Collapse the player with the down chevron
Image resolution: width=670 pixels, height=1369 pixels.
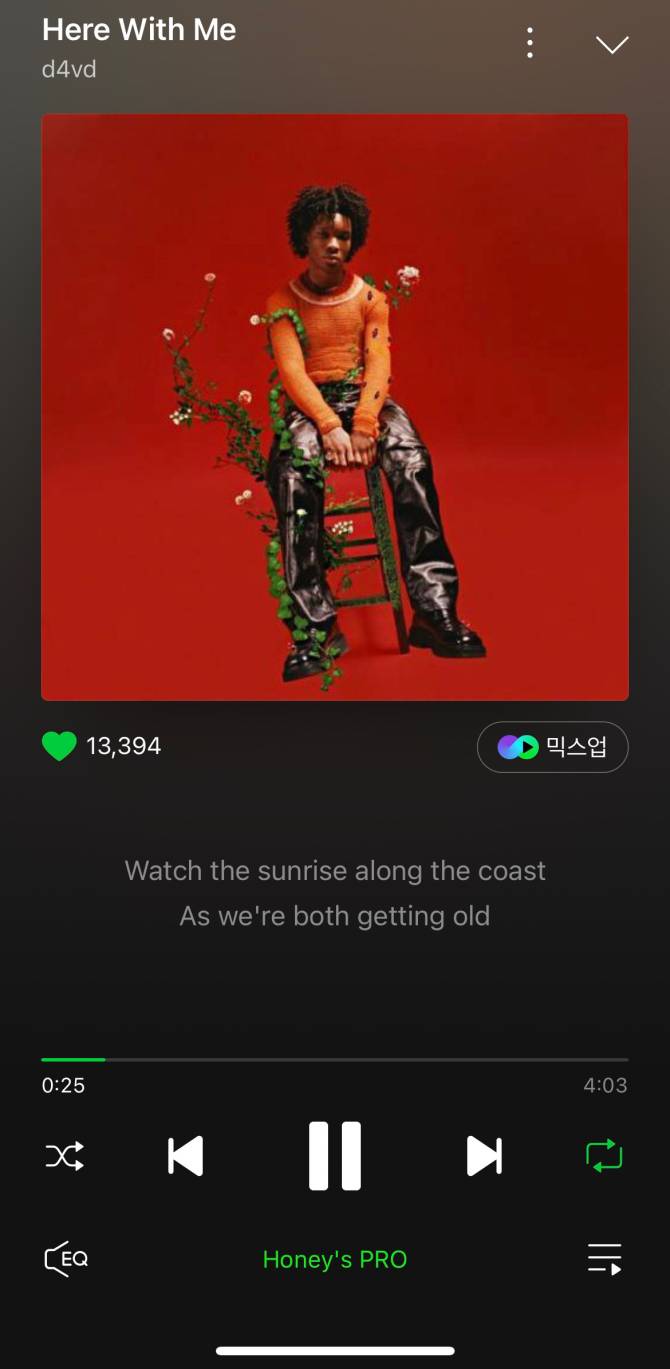click(x=611, y=44)
